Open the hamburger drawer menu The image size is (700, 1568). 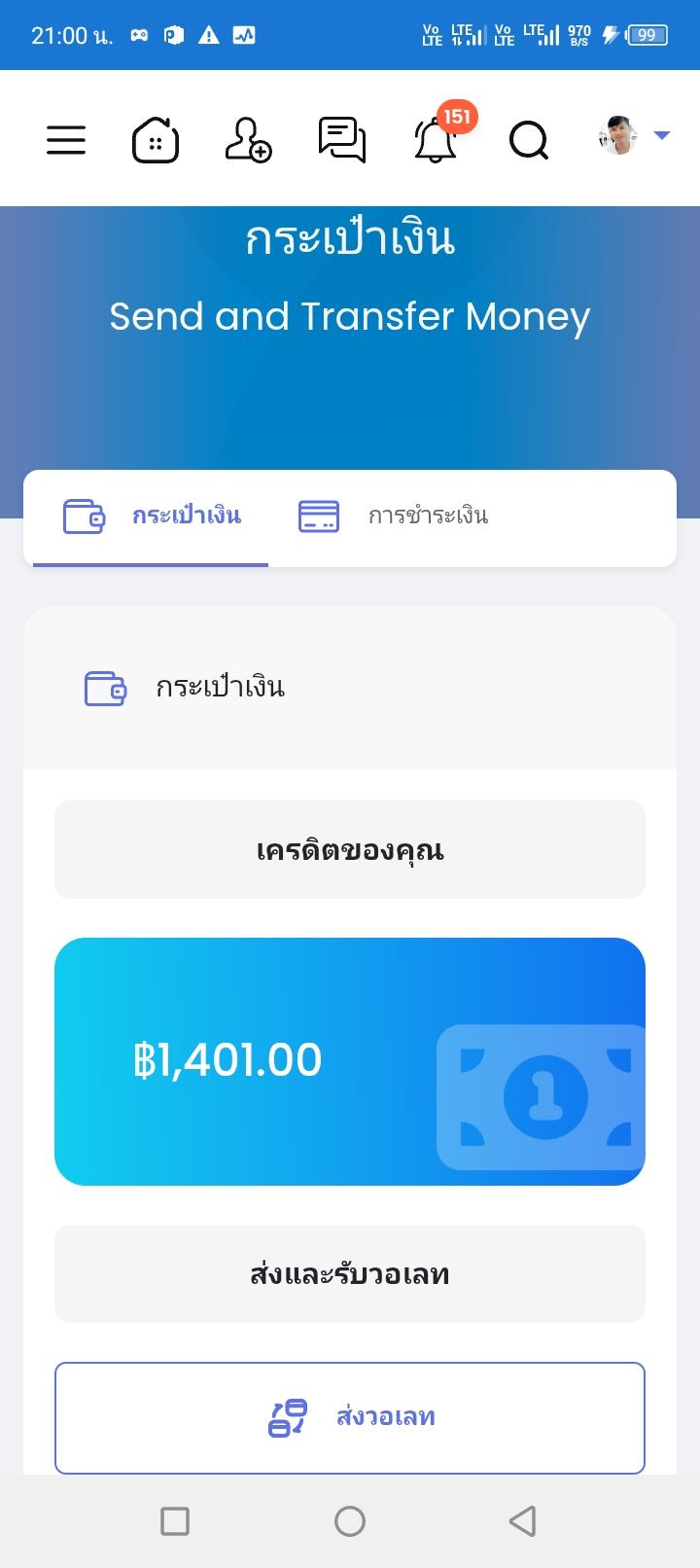click(66, 140)
